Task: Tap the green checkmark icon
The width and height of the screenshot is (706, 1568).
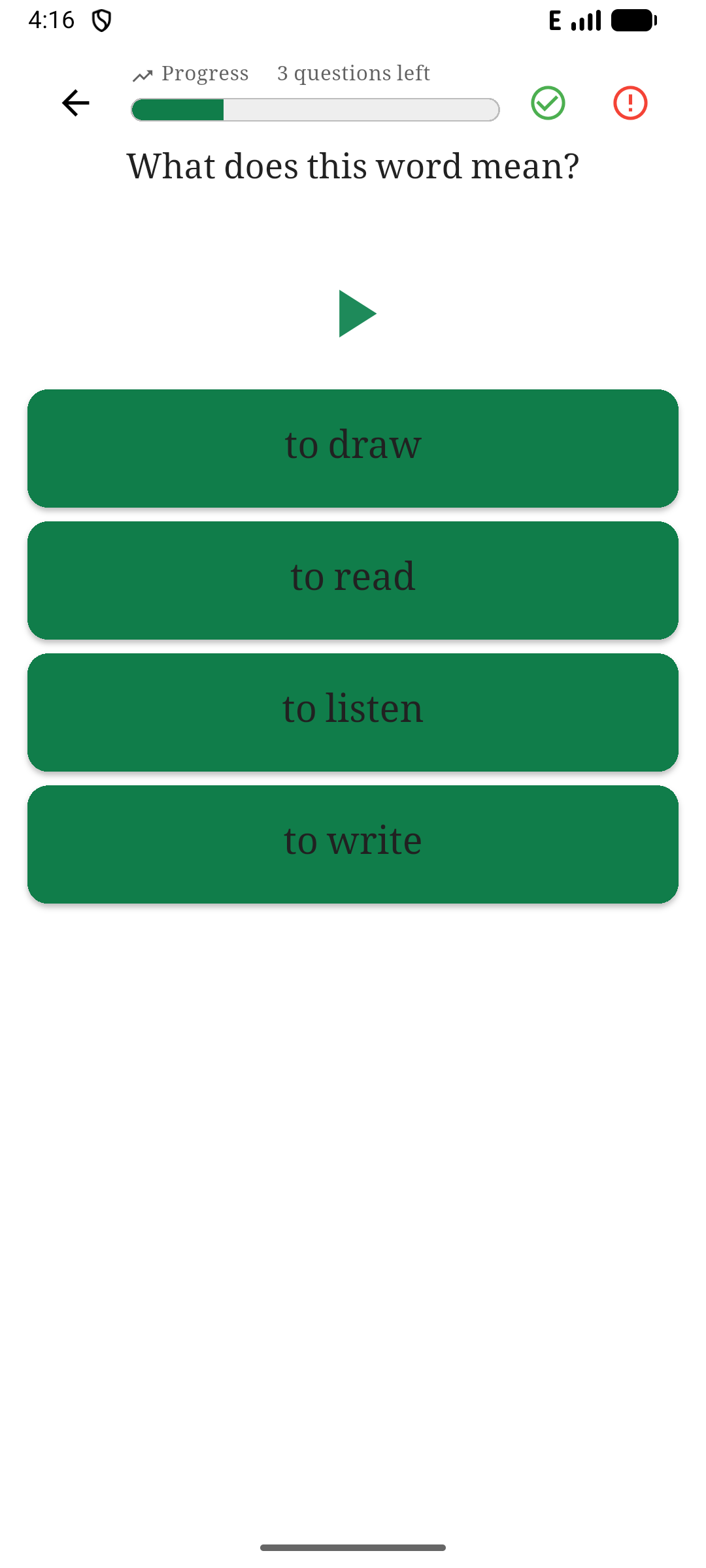Action: (548, 103)
